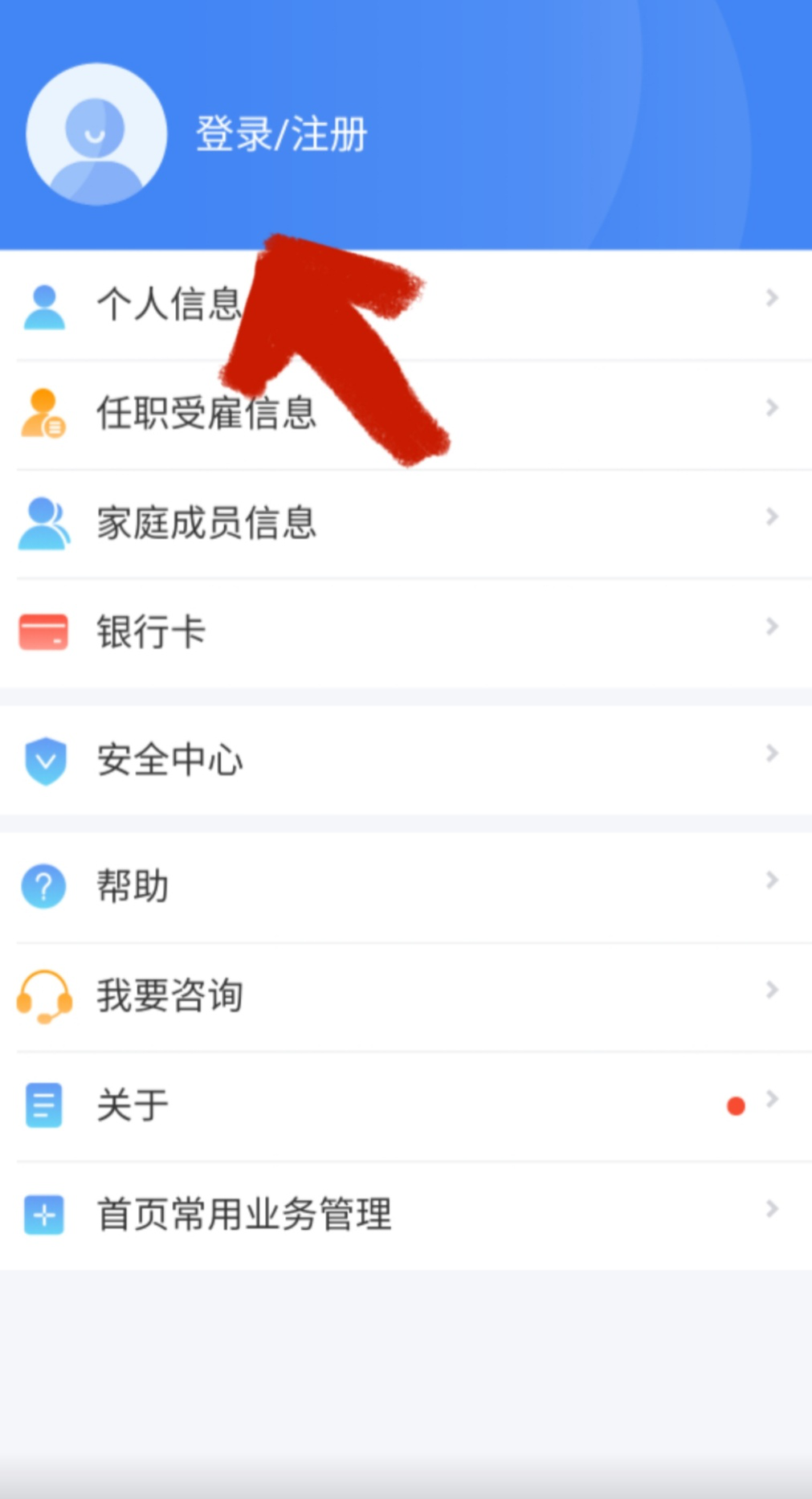This screenshot has height=1499, width=812.
Task: Open 关于 row with red dot
Action: point(406,1106)
